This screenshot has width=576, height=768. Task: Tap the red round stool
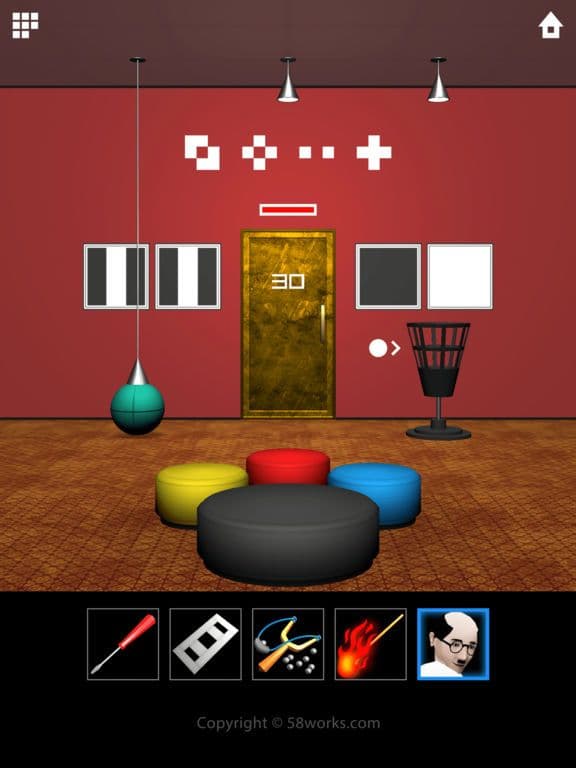coord(288,466)
